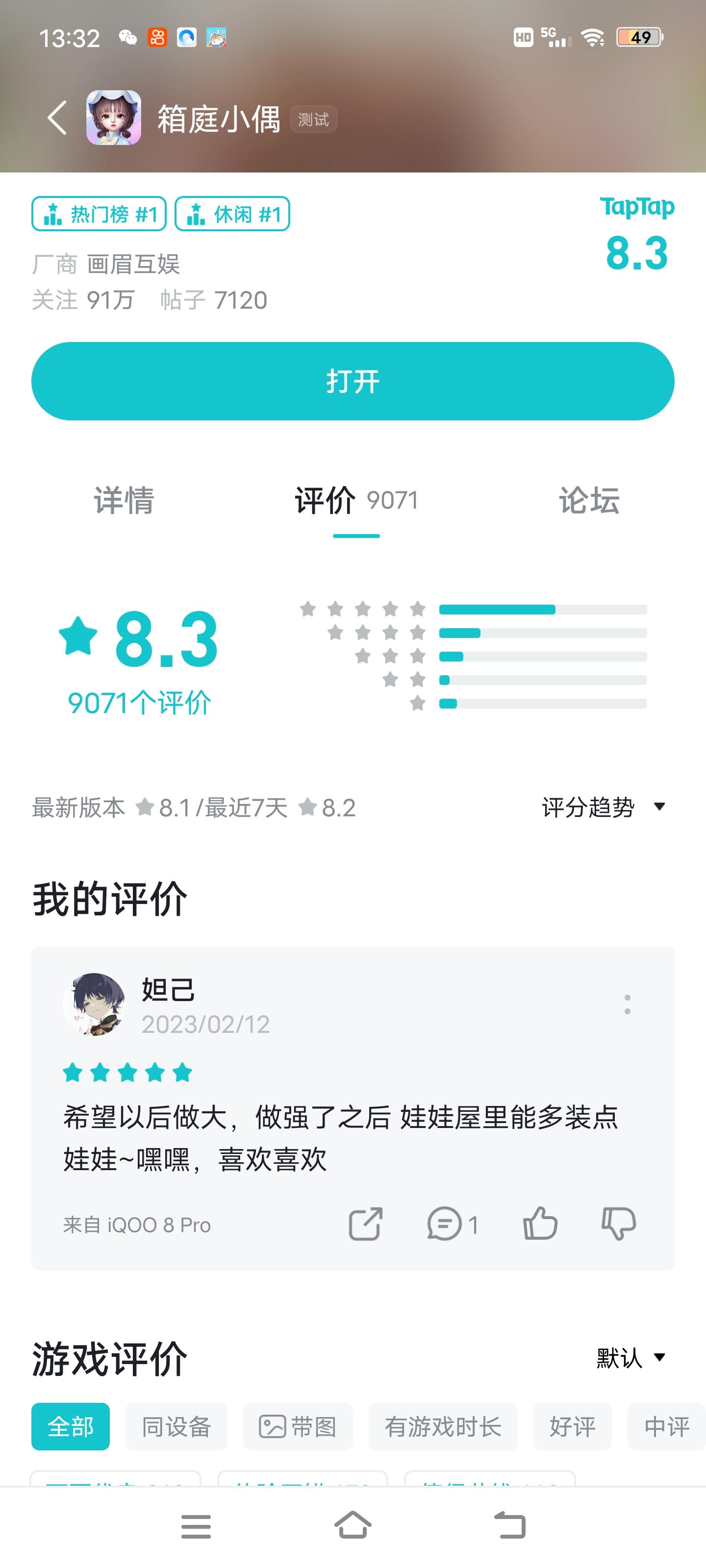The width and height of the screenshot is (706, 1568).
Task: Filter reviews by 有游戏时长
Action: [x=443, y=1427]
